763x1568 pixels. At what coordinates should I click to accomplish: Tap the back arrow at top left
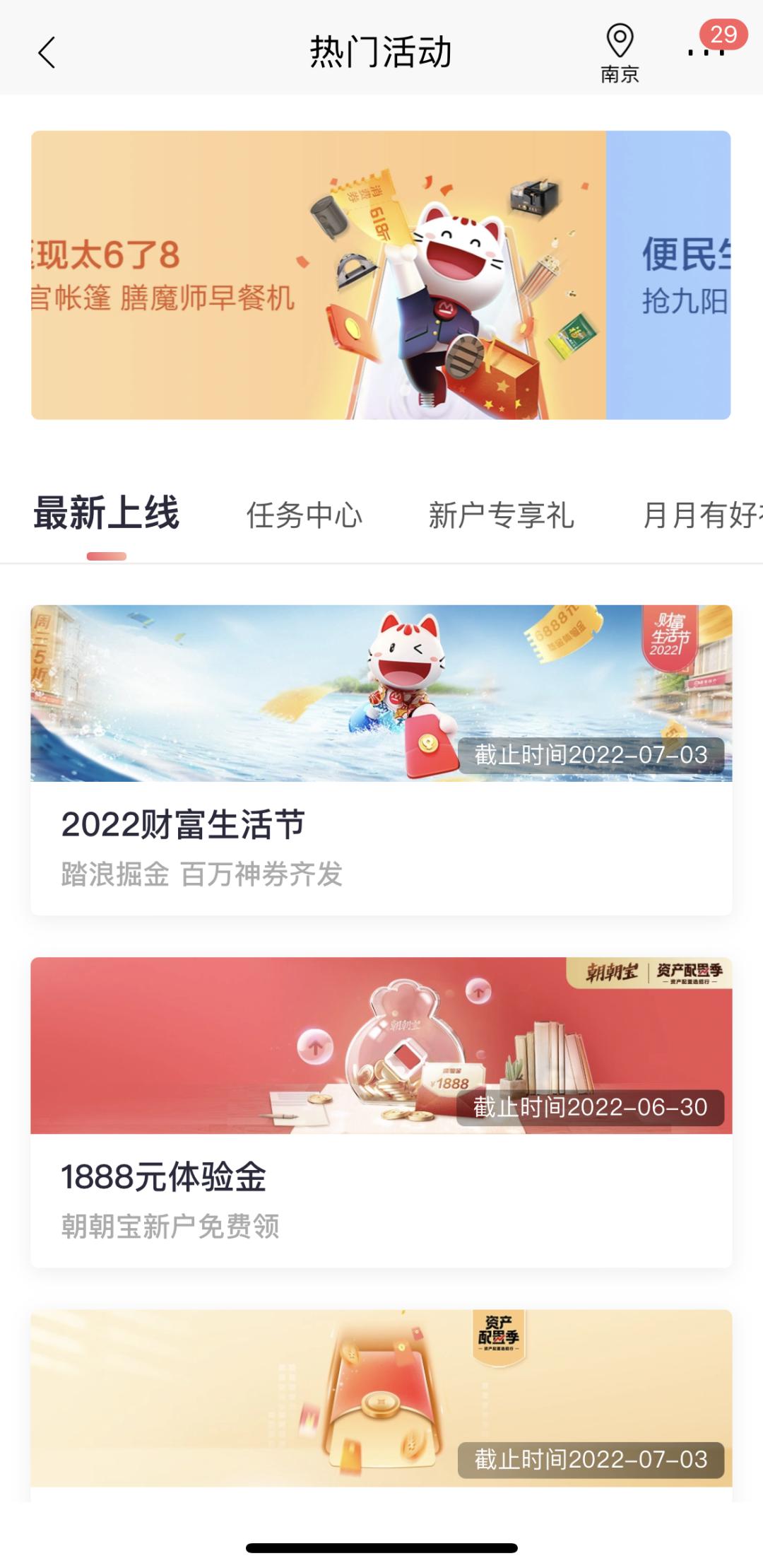click(47, 53)
